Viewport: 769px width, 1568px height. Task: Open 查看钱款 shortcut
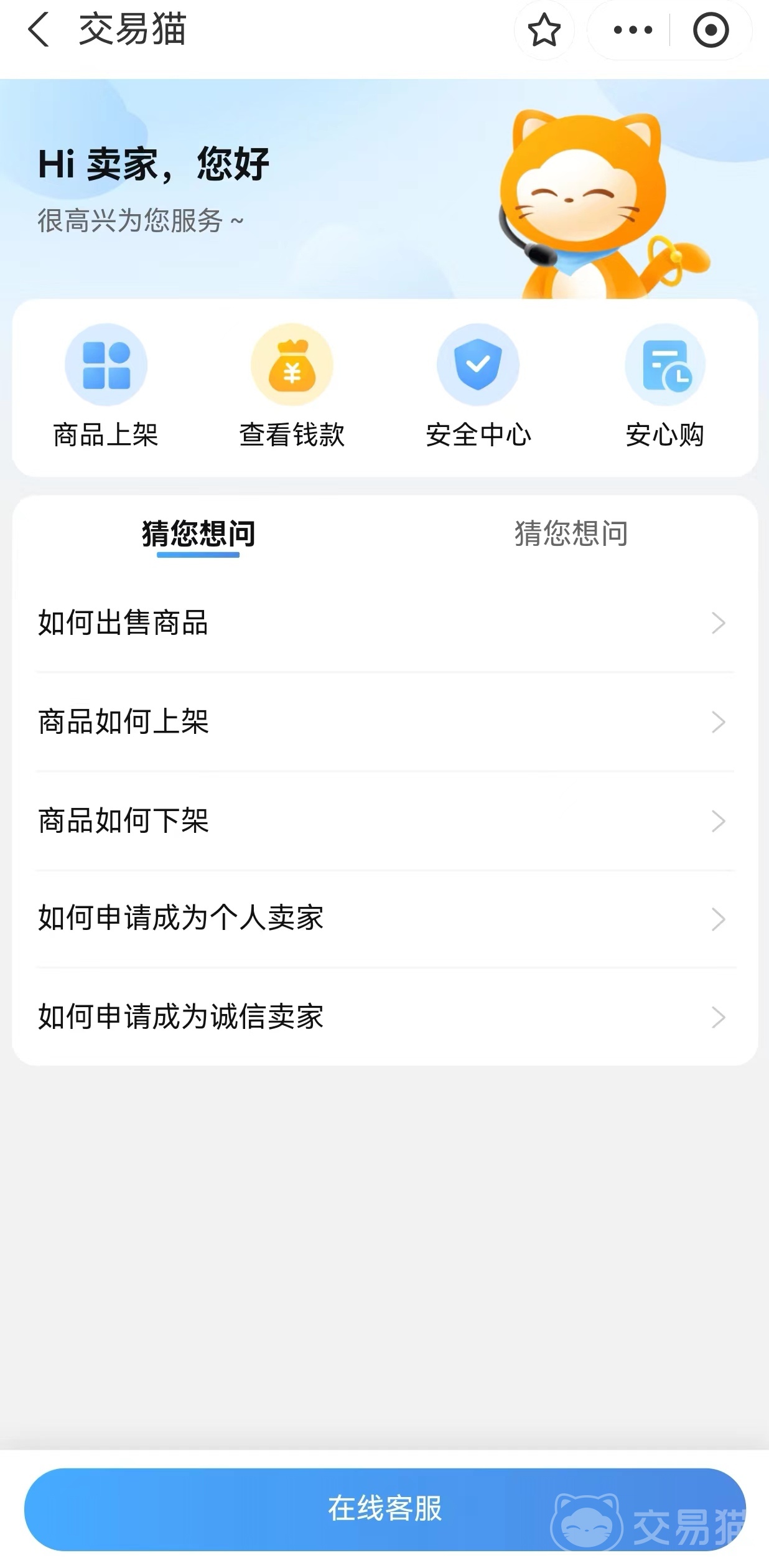[292, 387]
